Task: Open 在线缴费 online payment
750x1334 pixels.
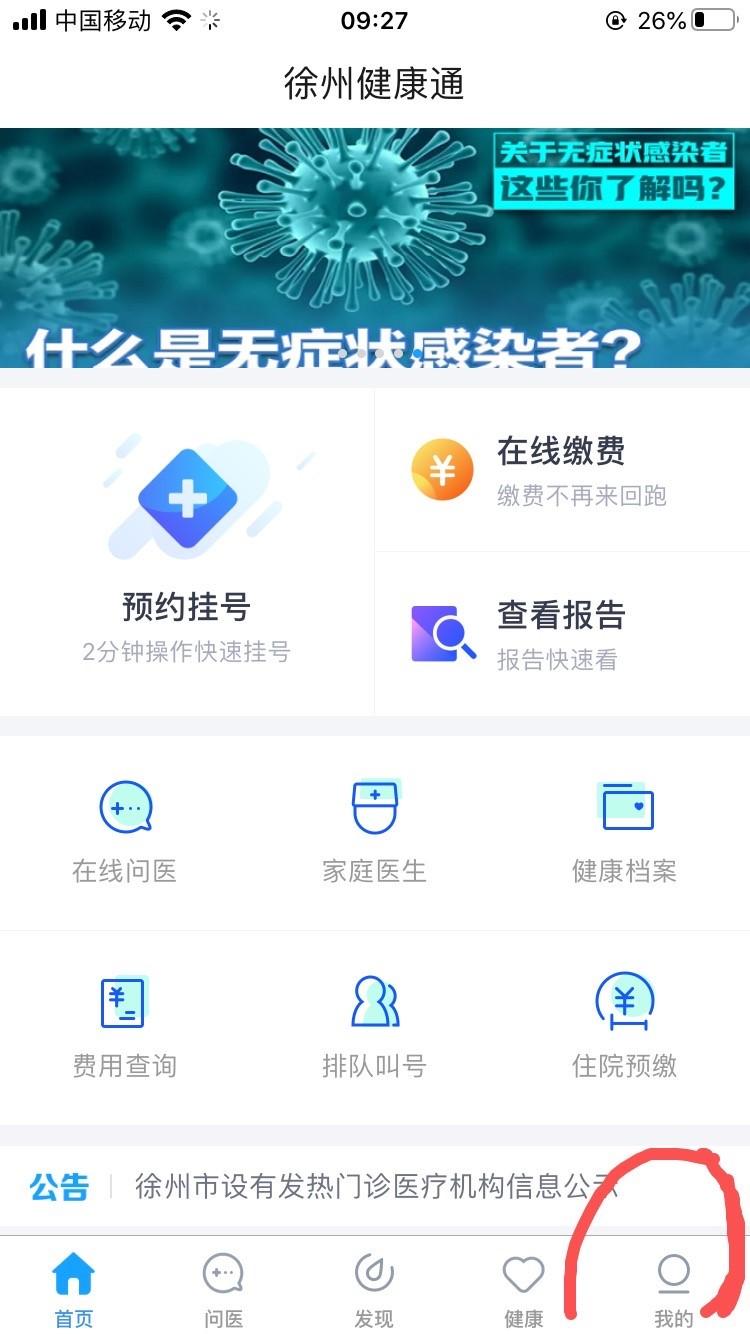Action: (562, 470)
